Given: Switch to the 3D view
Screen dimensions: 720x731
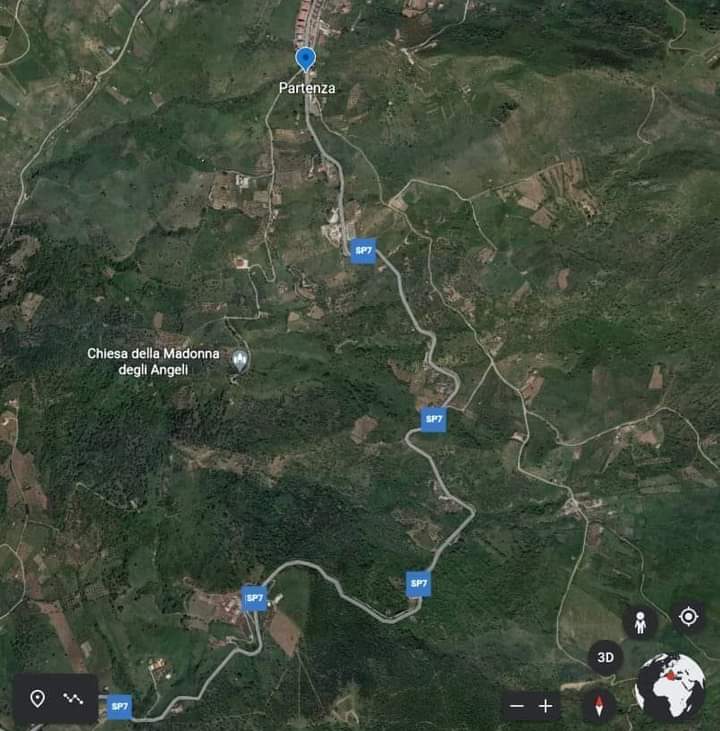Looking at the screenshot, I should pos(605,658).
